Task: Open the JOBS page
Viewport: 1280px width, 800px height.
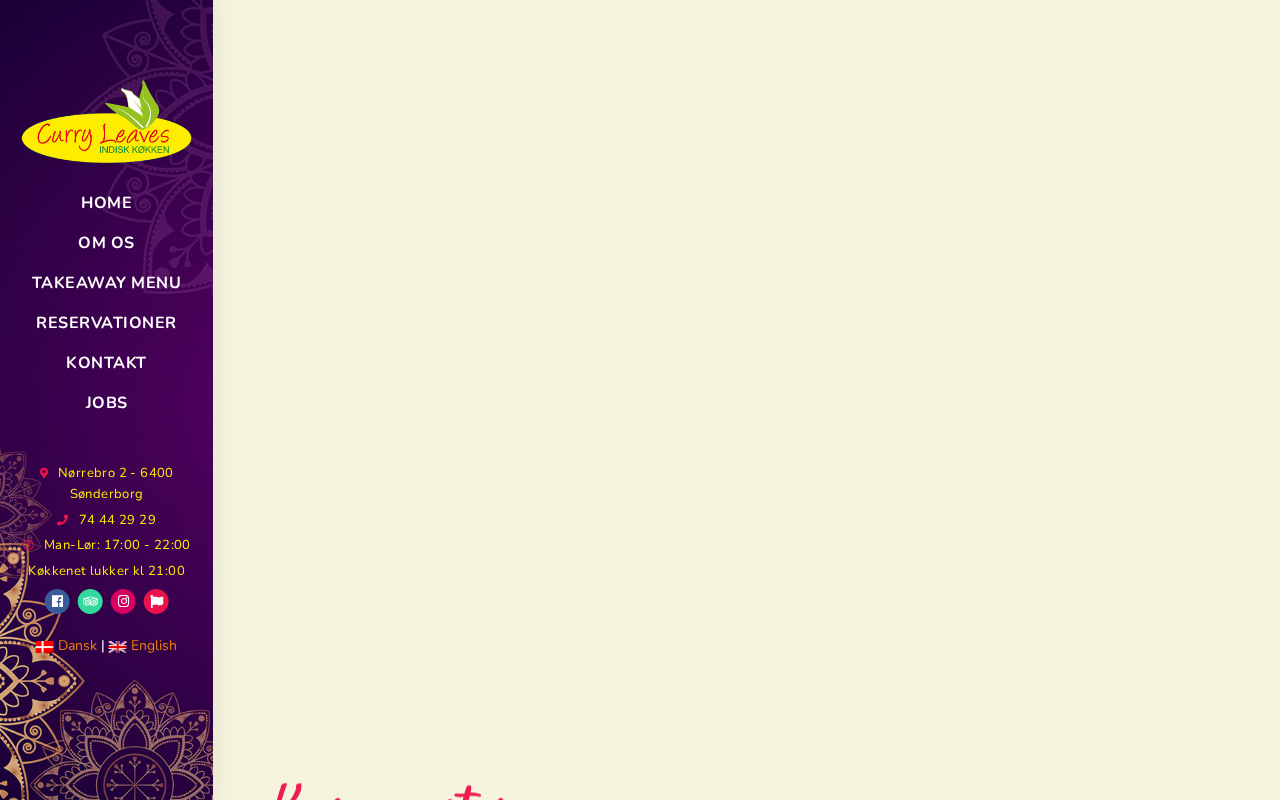Action: click(106, 403)
